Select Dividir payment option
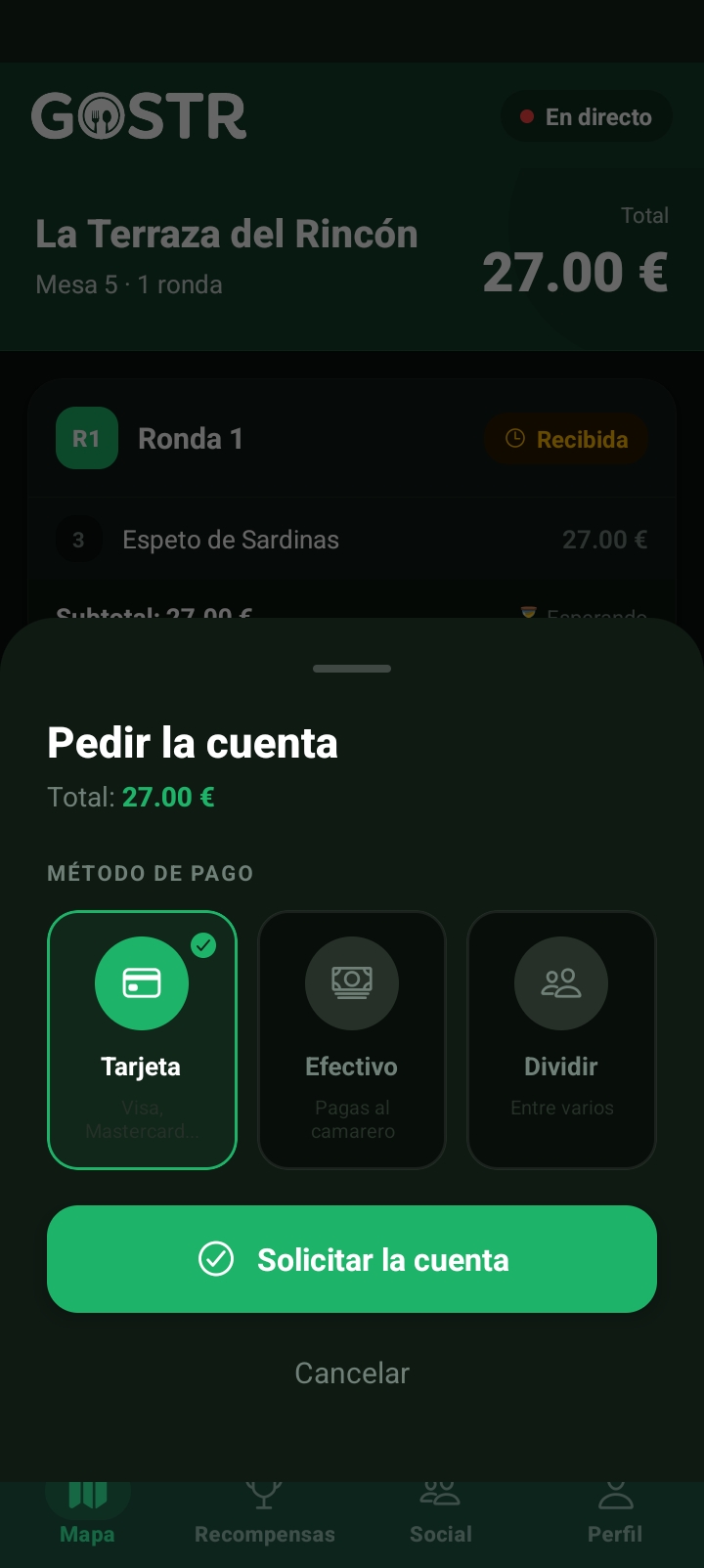Image resolution: width=704 pixels, height=1568 pixels. [561, 1039]
